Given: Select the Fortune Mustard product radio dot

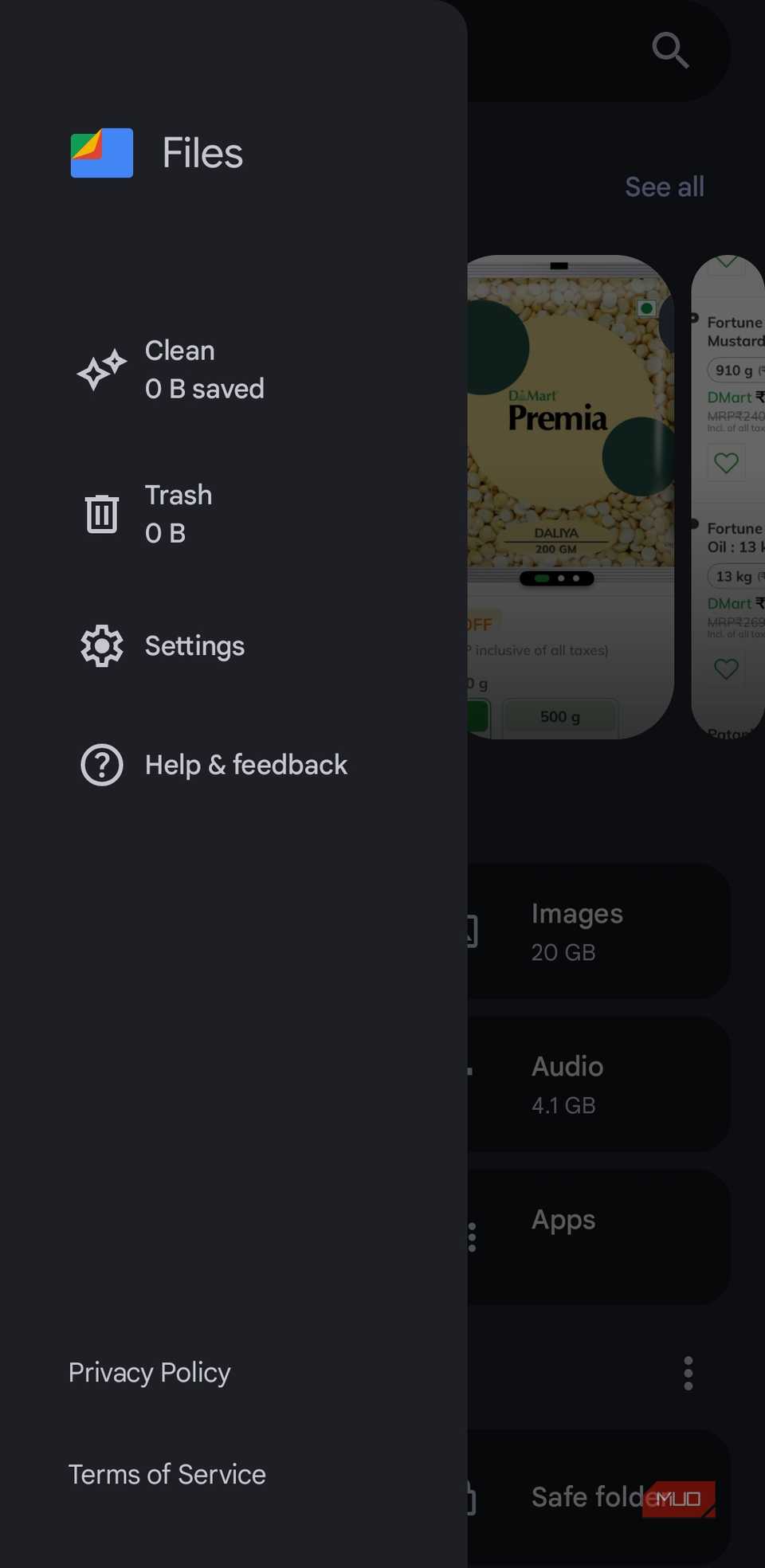Looking at the screenshot, I should pos(695,320).
